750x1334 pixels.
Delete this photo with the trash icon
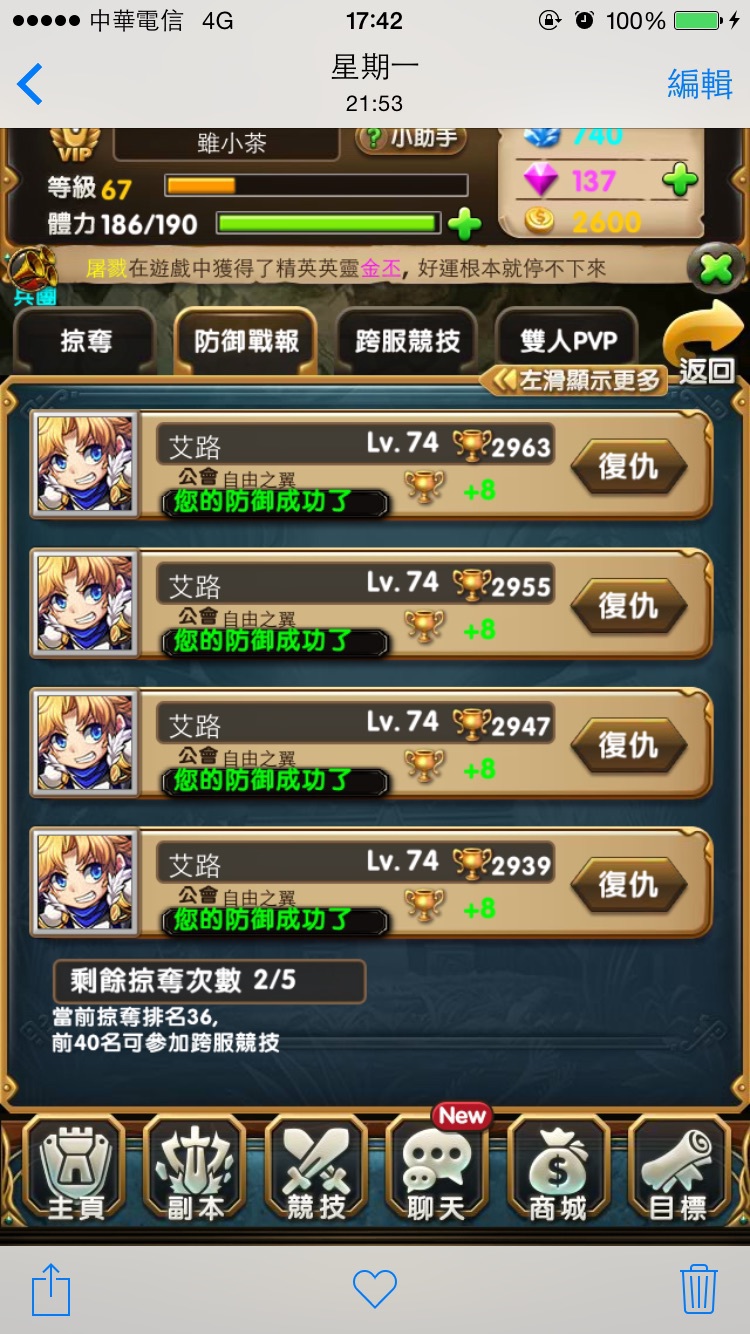(x=699, y=1289)
